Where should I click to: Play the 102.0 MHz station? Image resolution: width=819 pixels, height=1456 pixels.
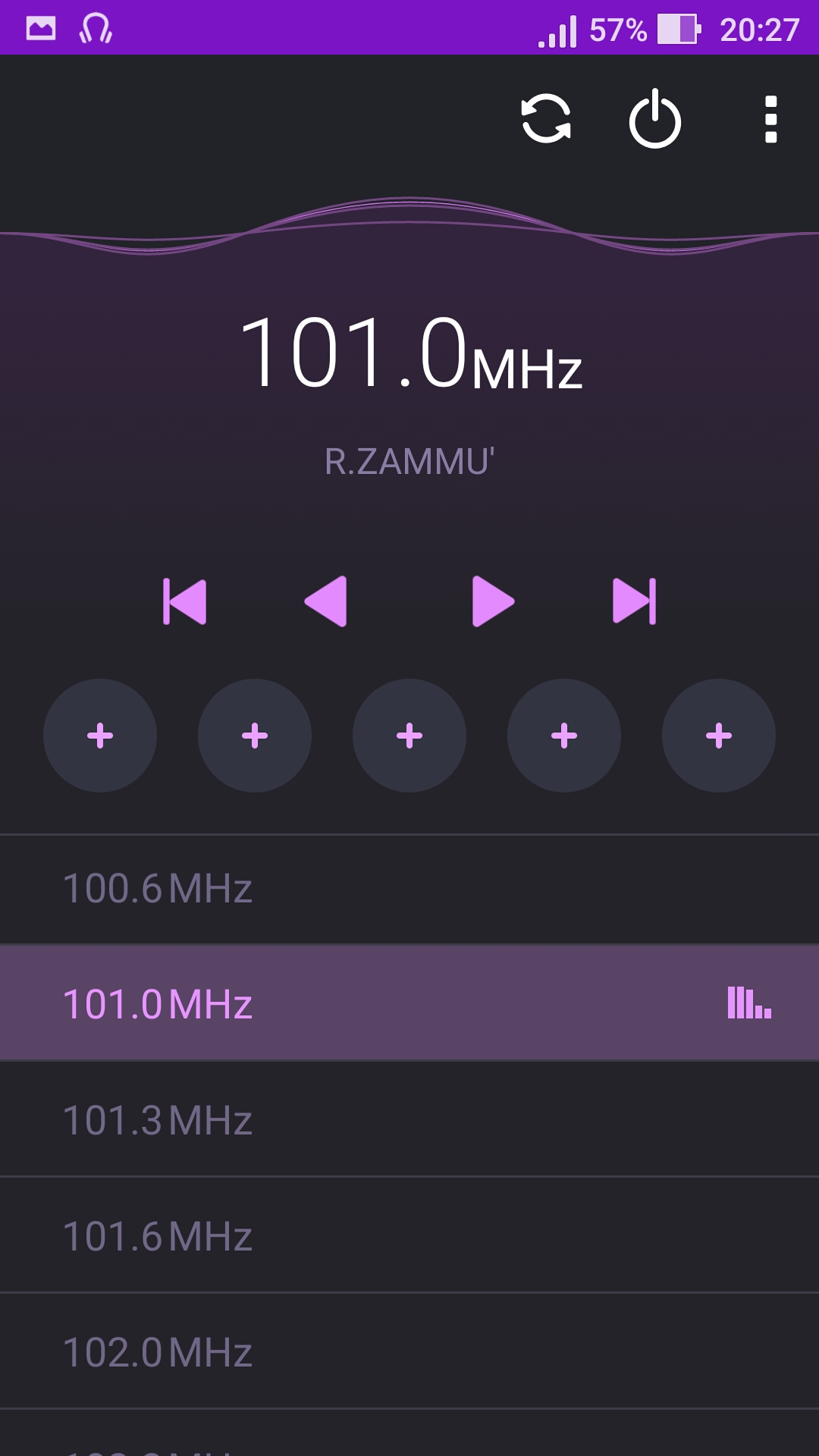(409, 1351)
